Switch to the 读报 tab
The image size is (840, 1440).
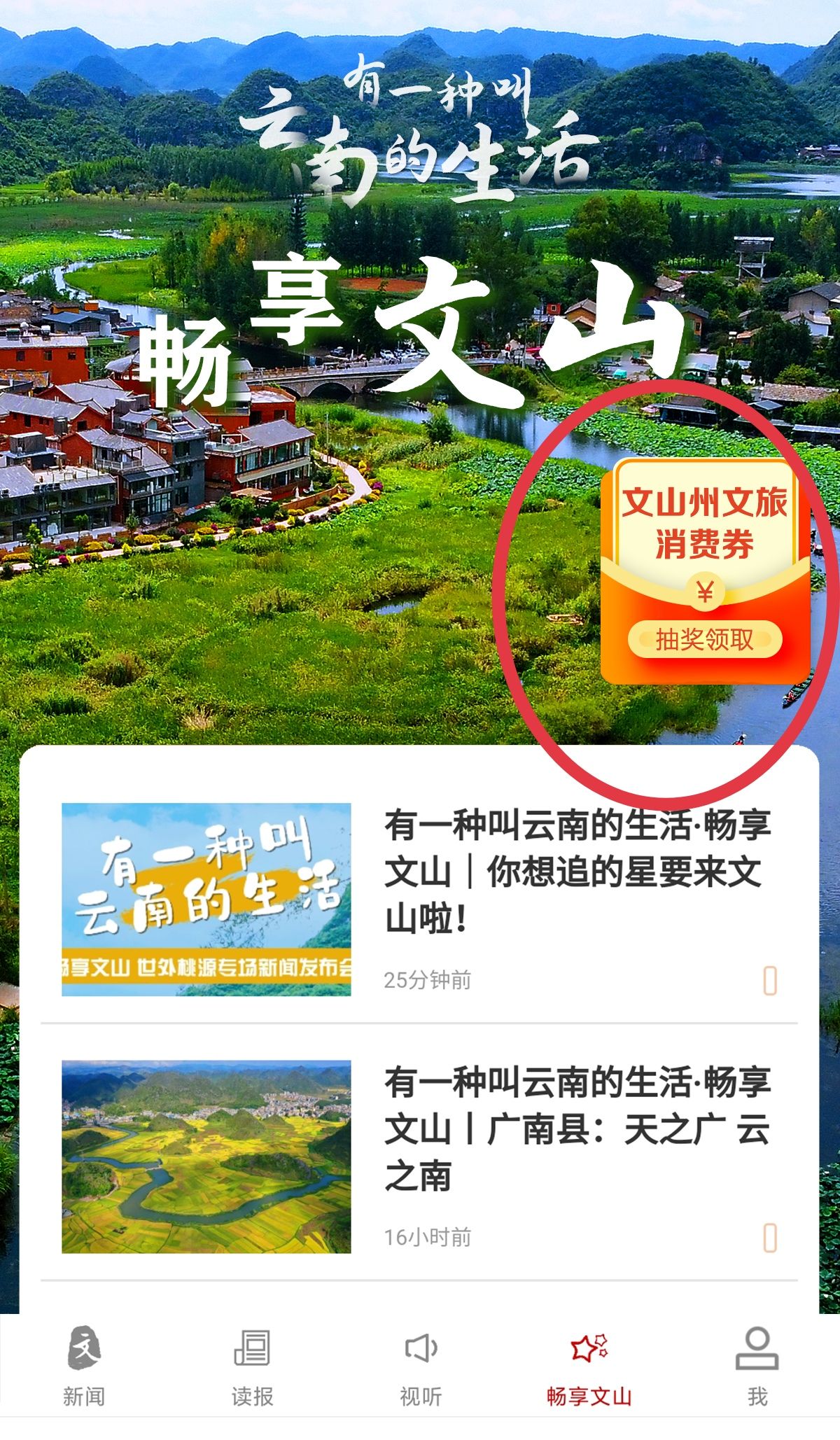[252, 1366]
